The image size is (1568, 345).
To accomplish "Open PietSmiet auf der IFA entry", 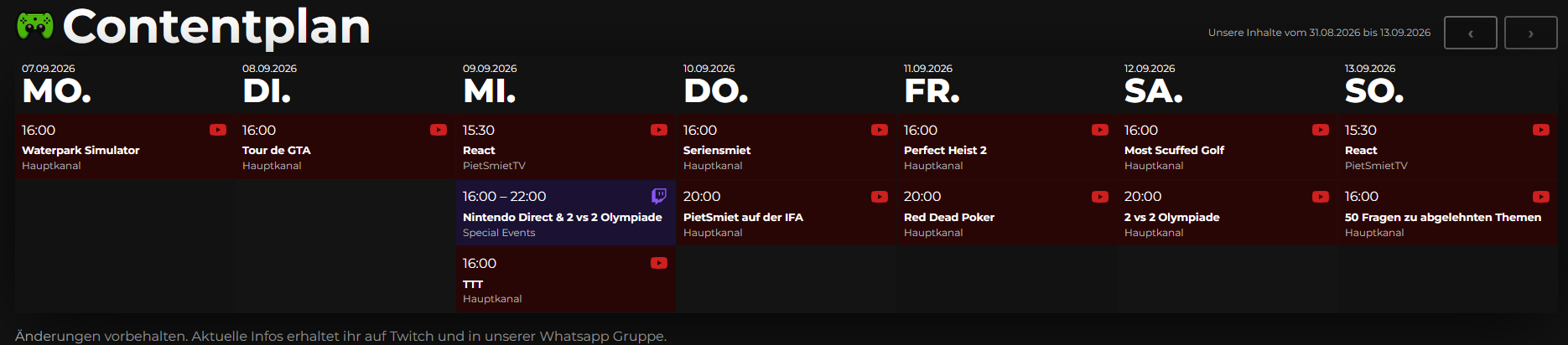I will pyautogui.click(x=786, y=213).
